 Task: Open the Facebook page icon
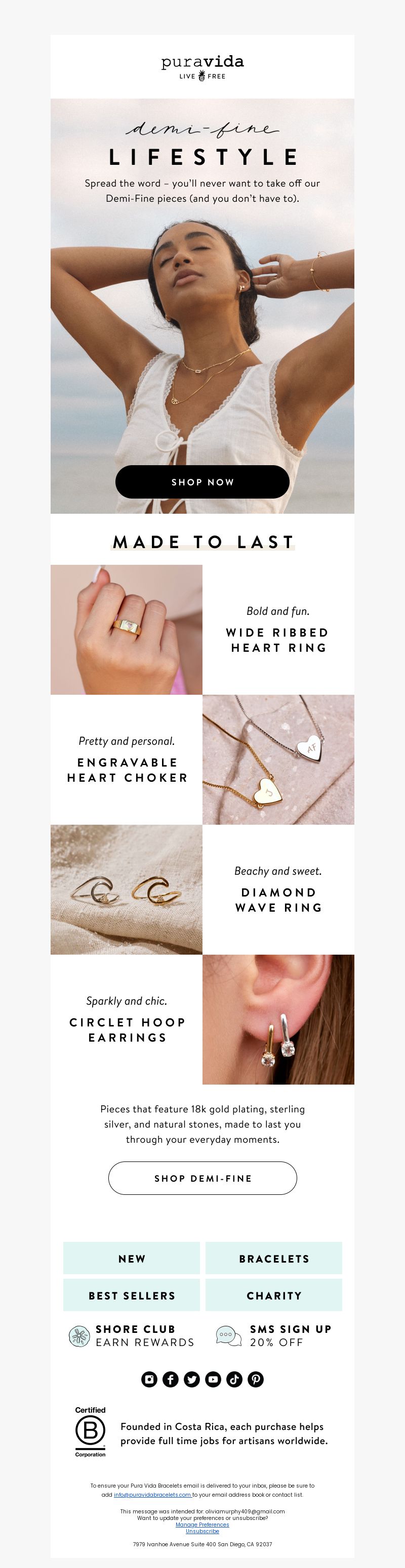pyautogui.click(x=171, y=1379)
